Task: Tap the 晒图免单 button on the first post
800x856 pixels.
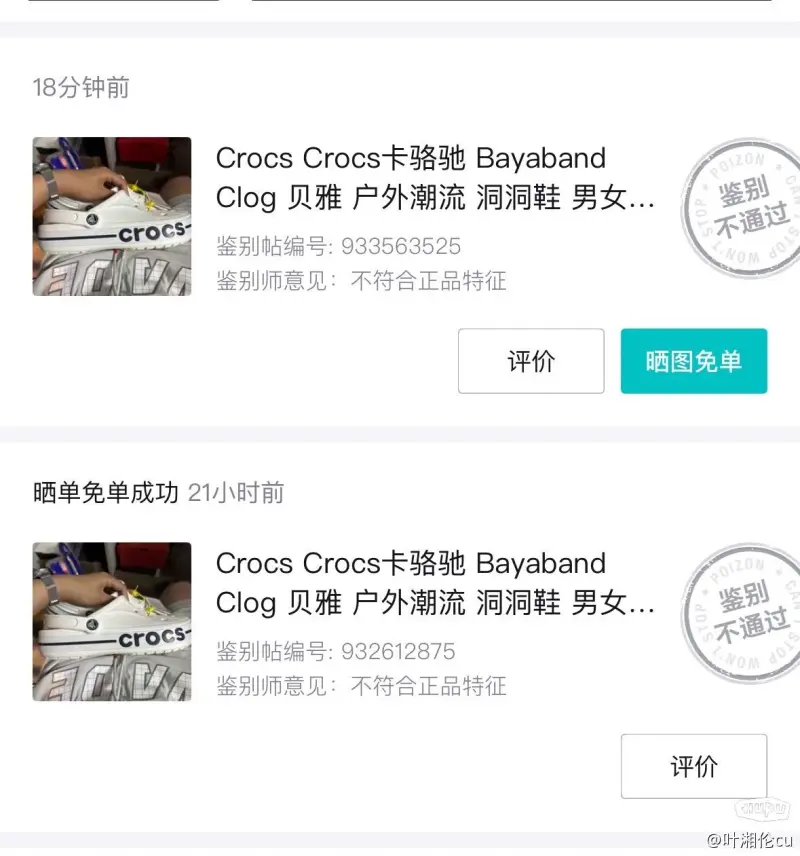Action: pos(694,361)
